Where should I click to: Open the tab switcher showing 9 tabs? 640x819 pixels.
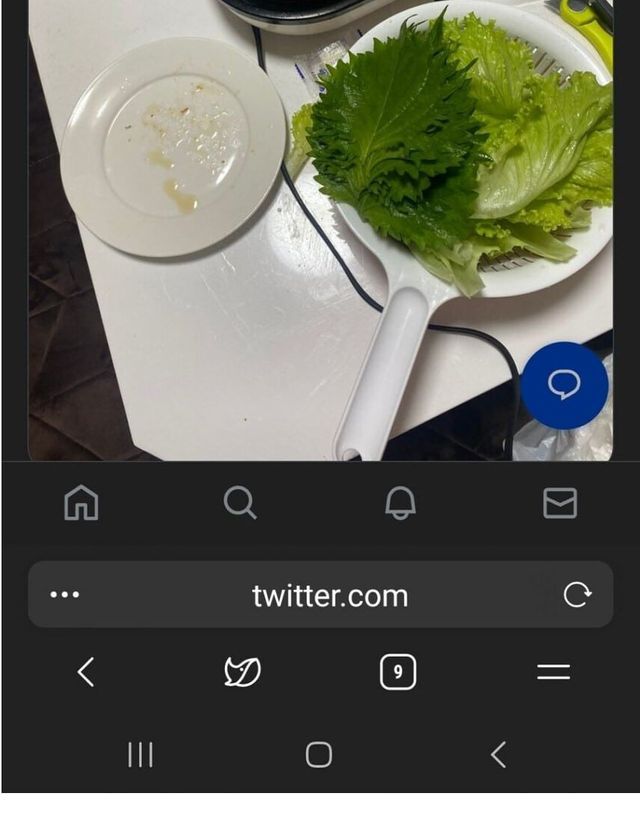pos(398,673)
